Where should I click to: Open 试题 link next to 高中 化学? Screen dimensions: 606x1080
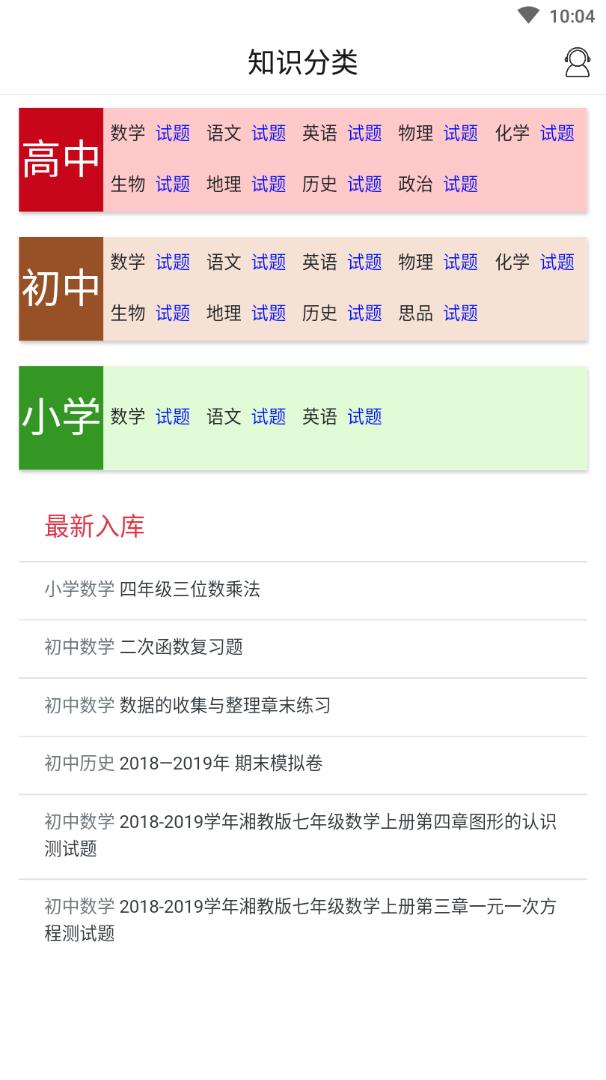click(x=557, y=133)
